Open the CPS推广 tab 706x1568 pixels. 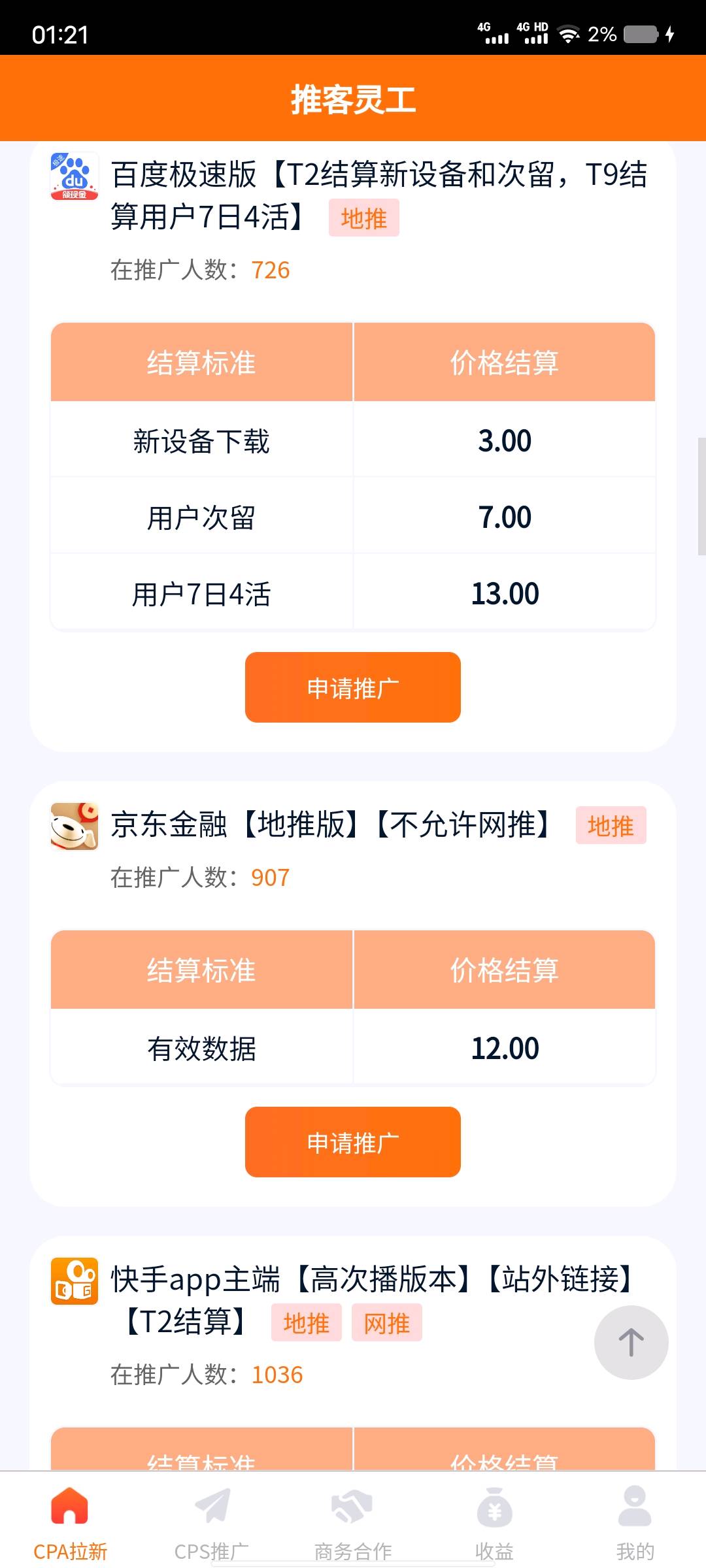(x=212, y=1522)
